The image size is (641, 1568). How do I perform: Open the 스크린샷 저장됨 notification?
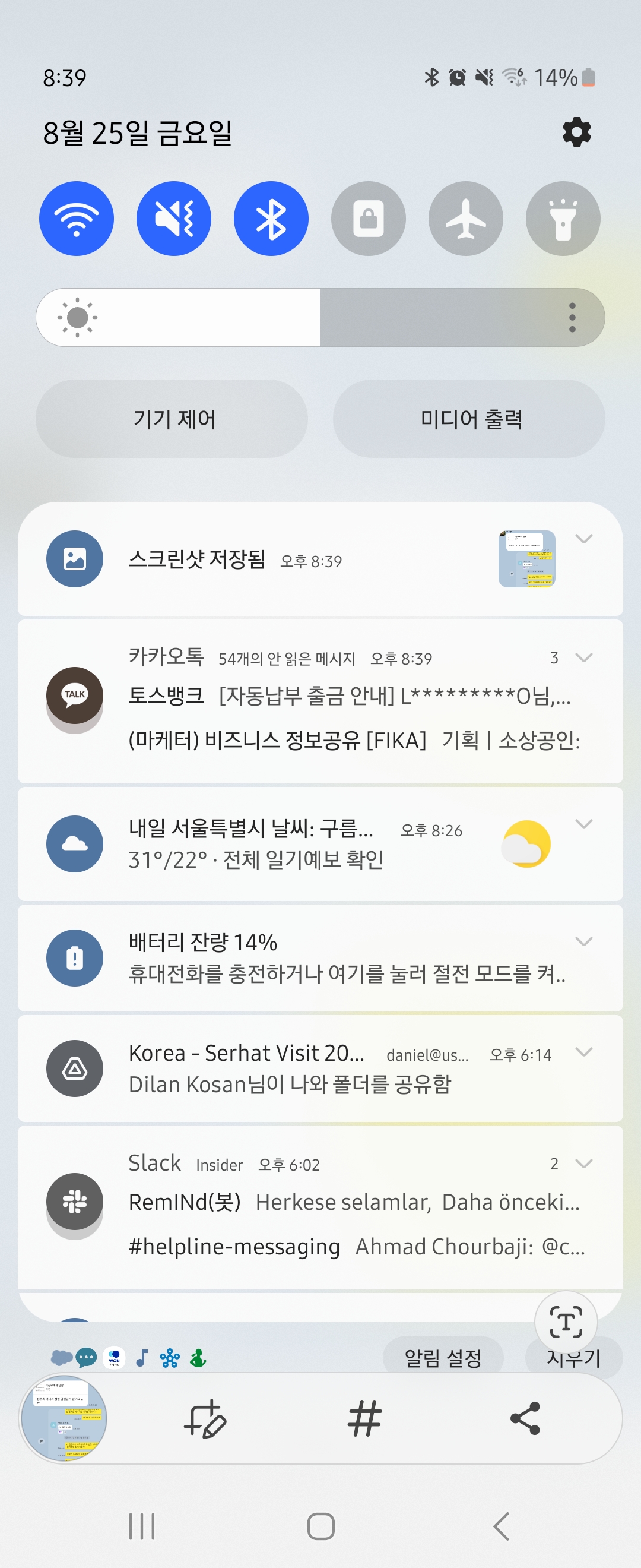click(x=243, y=559)
